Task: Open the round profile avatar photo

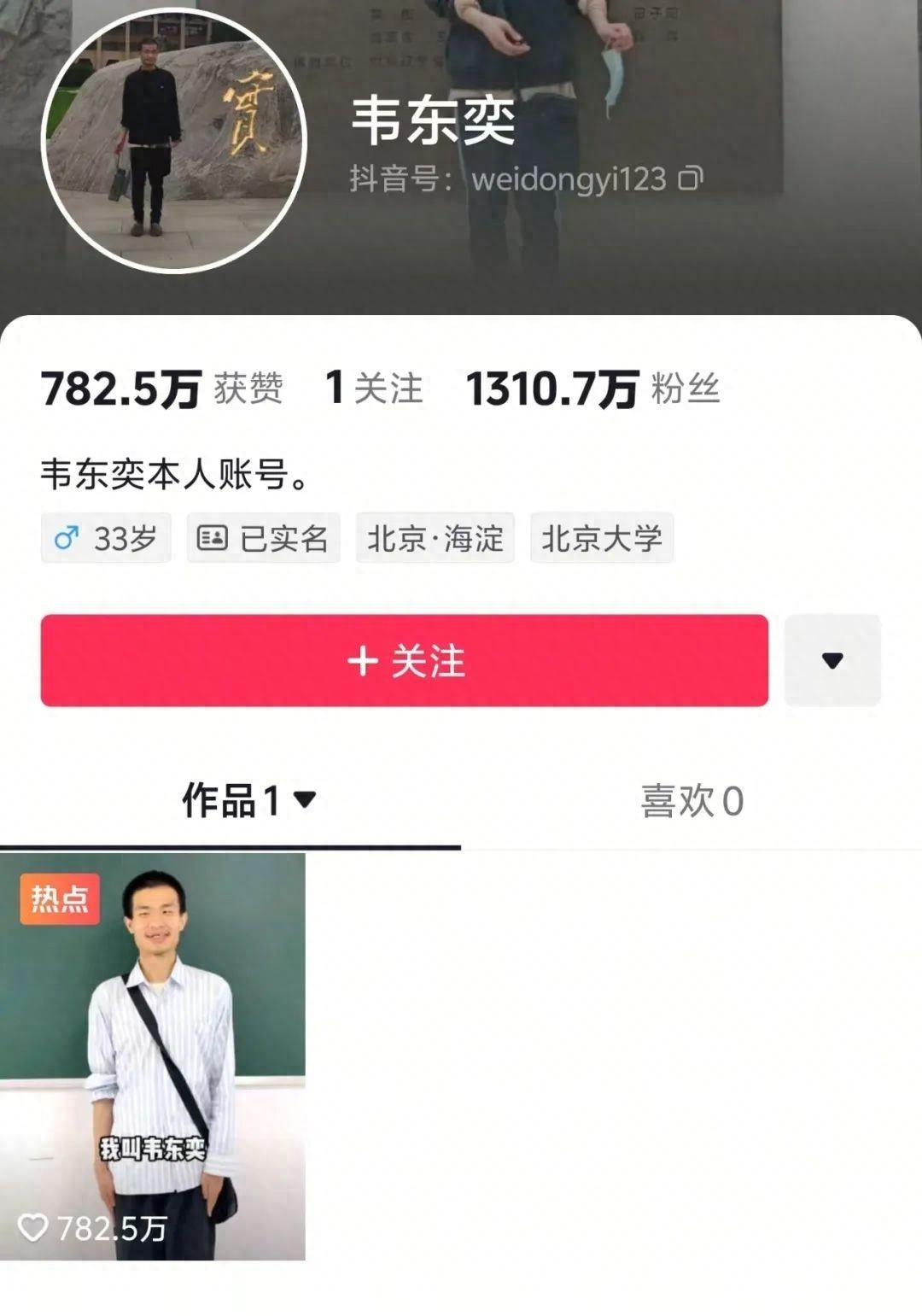Action: (174, 141)
